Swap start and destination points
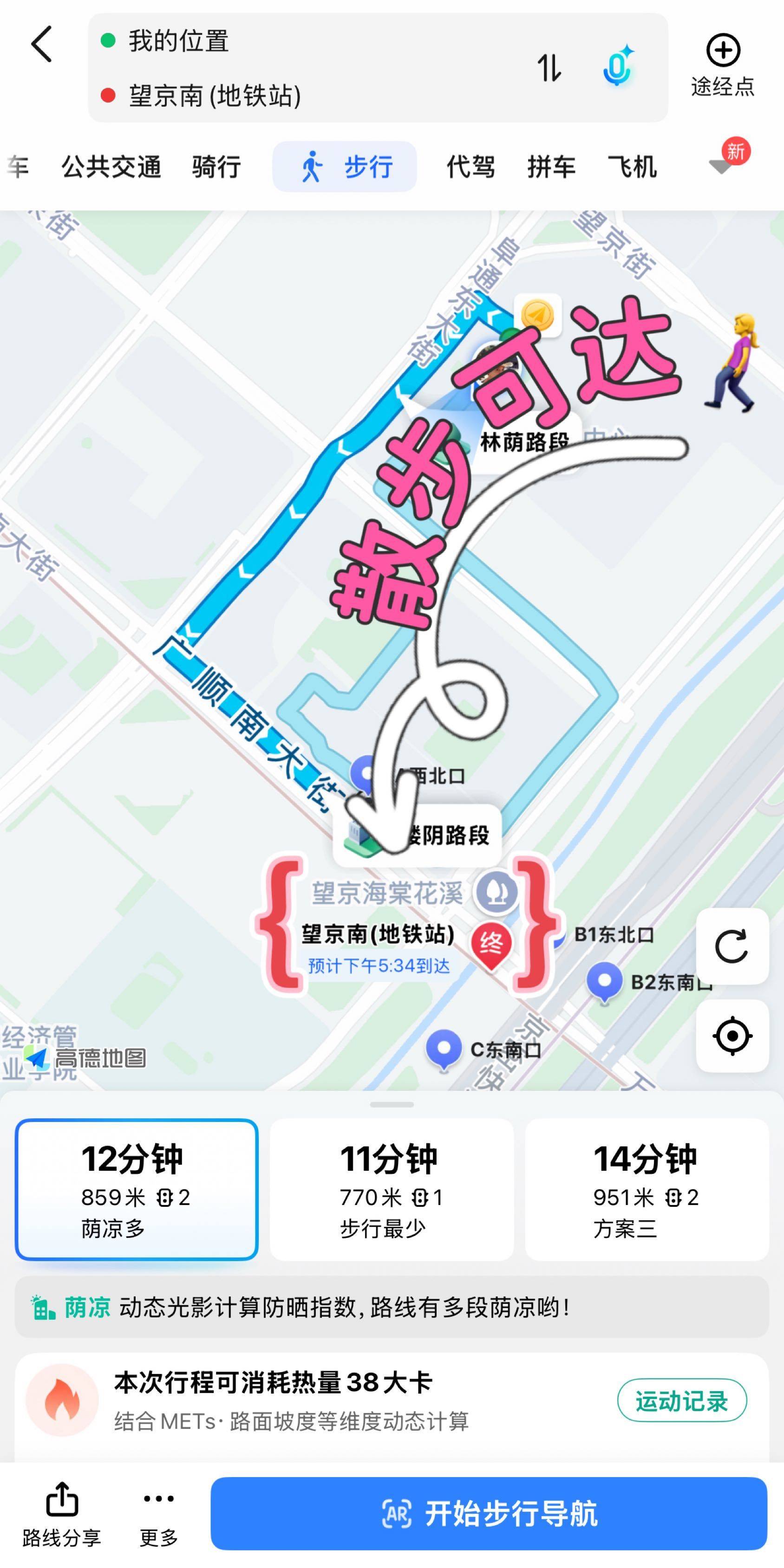This screenshot has height=1568, width=784. (x=549, y=68)
